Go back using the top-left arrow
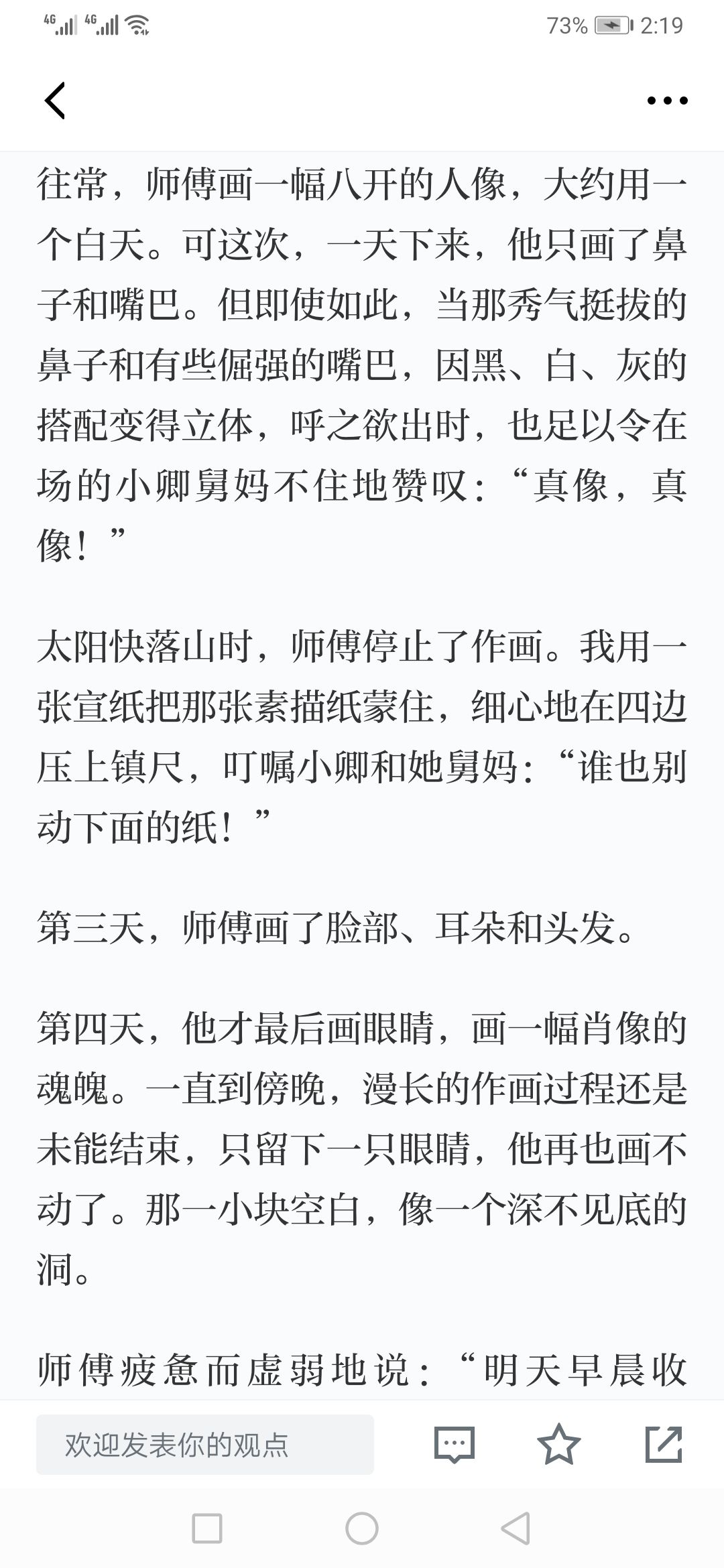Image resolution: width=724 pixels, height=1568 pixels. pos(55,101)
